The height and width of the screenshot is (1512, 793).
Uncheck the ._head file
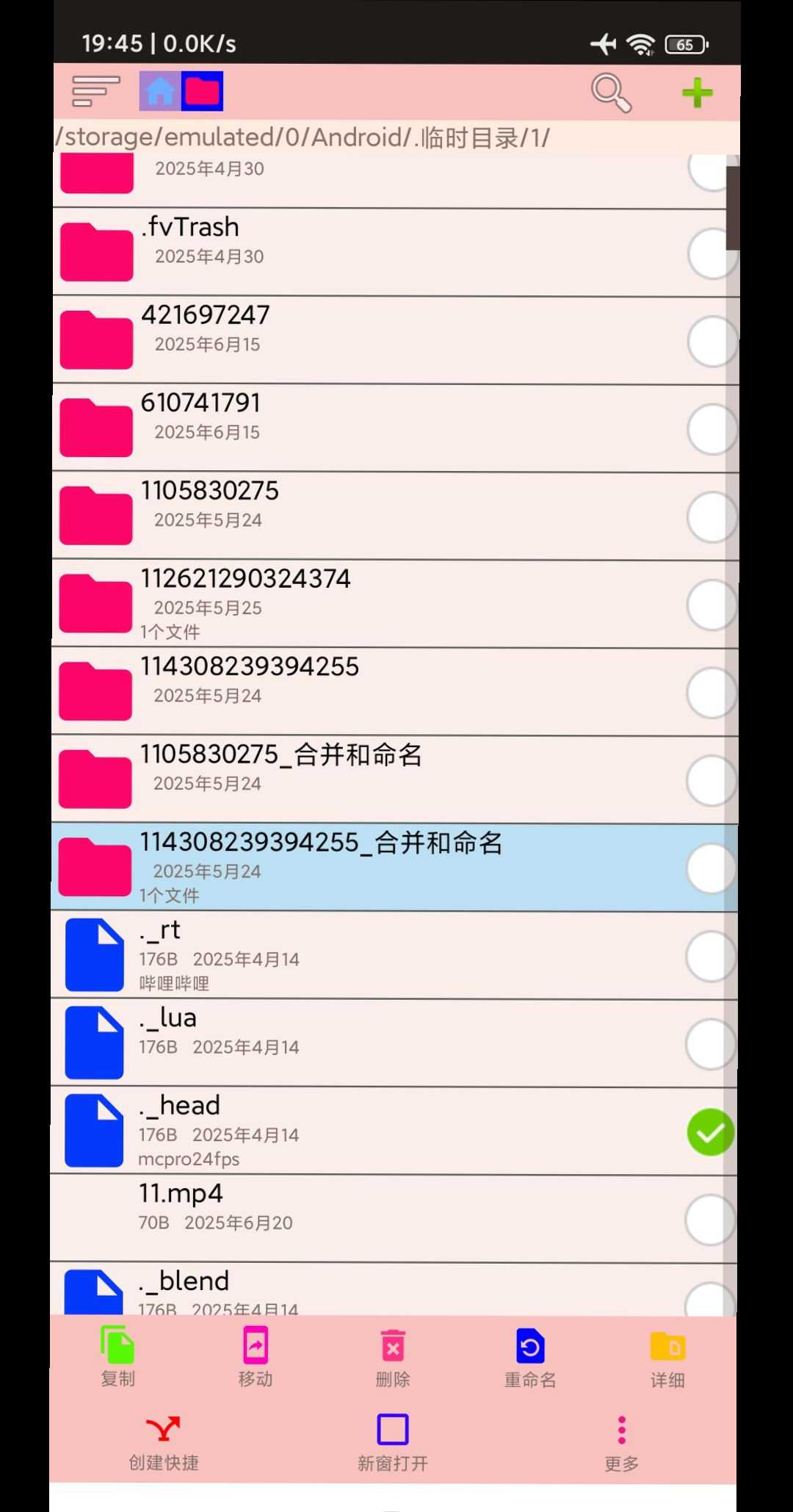(x=710, y=1132)
